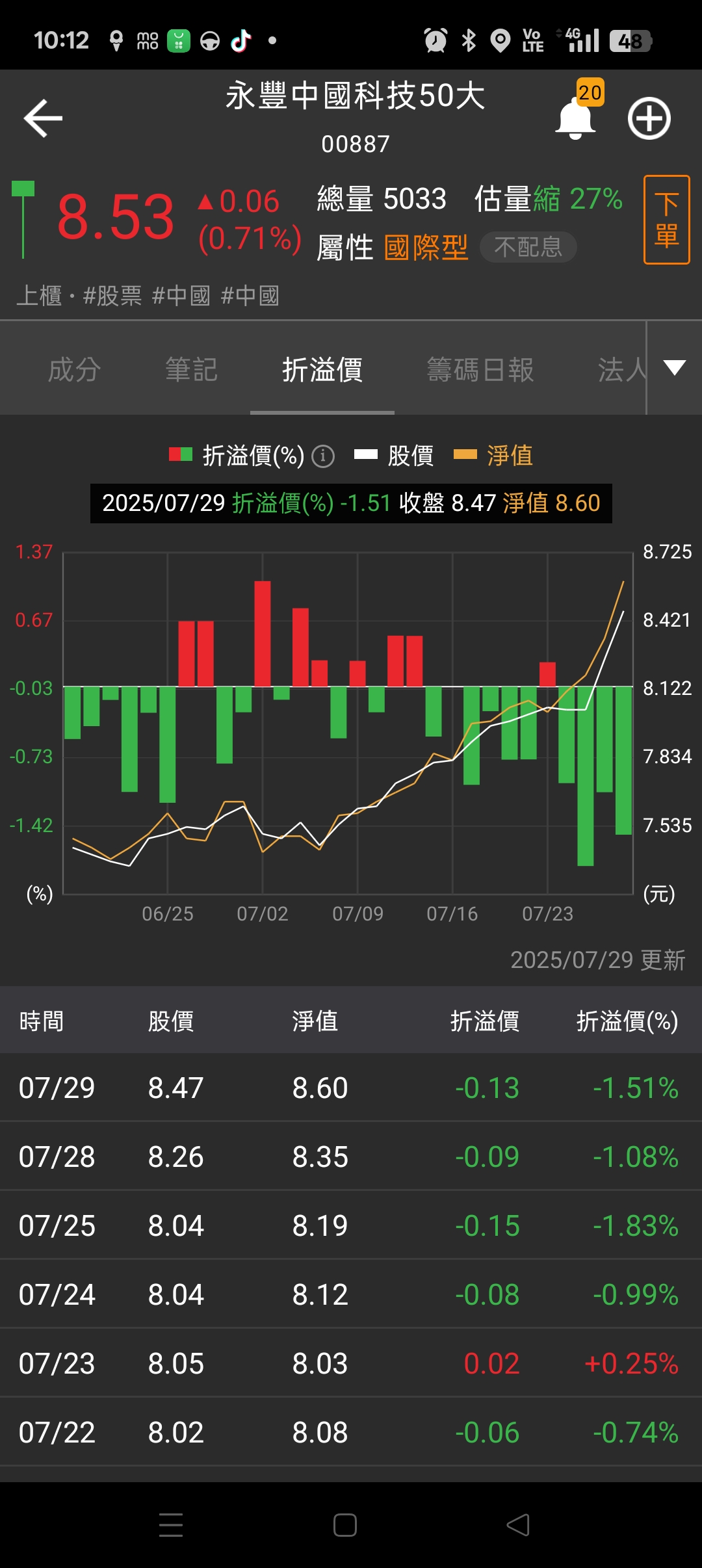Switch to the 筆記 tab

[x=191, y=369]
